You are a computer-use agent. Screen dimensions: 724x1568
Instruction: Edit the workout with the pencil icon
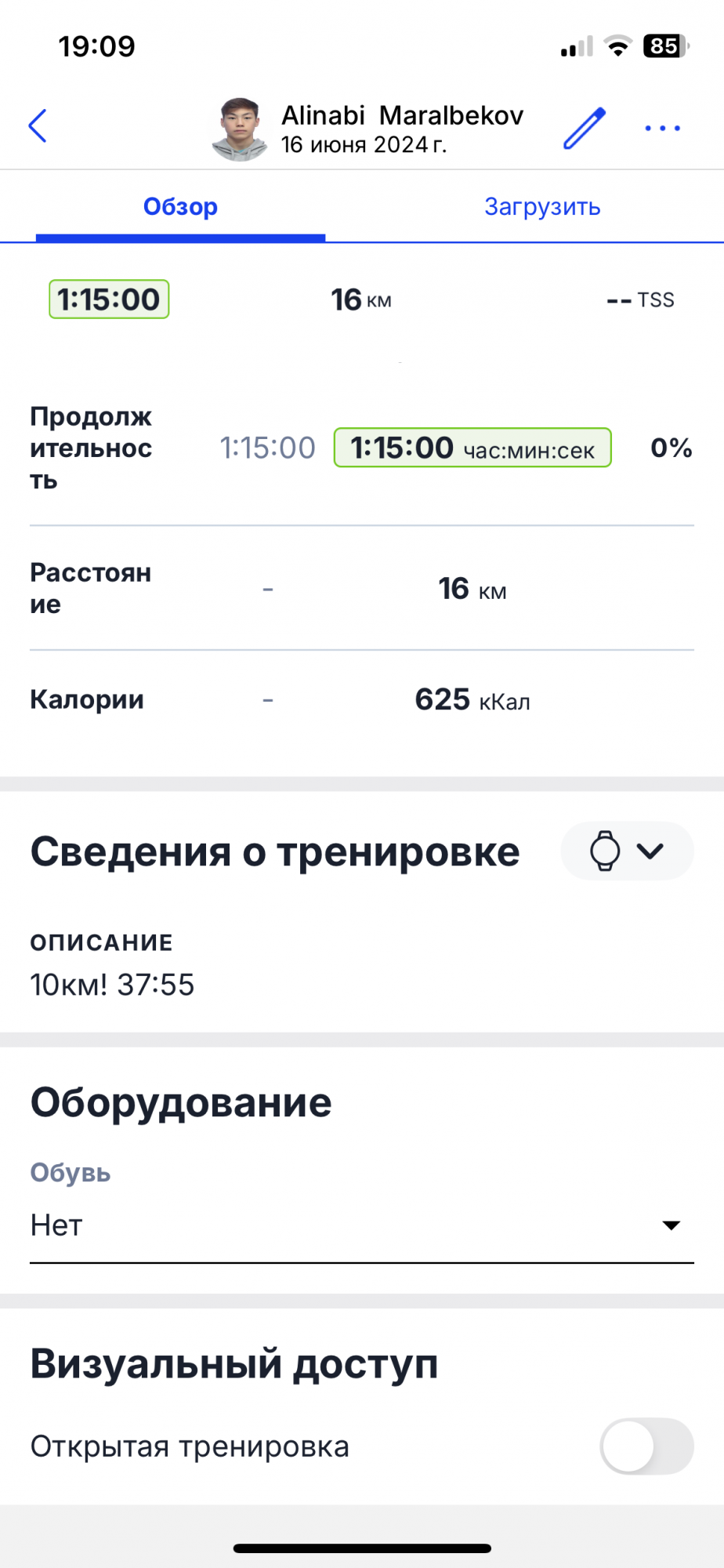pyautogui.click(x=585, y=128)
